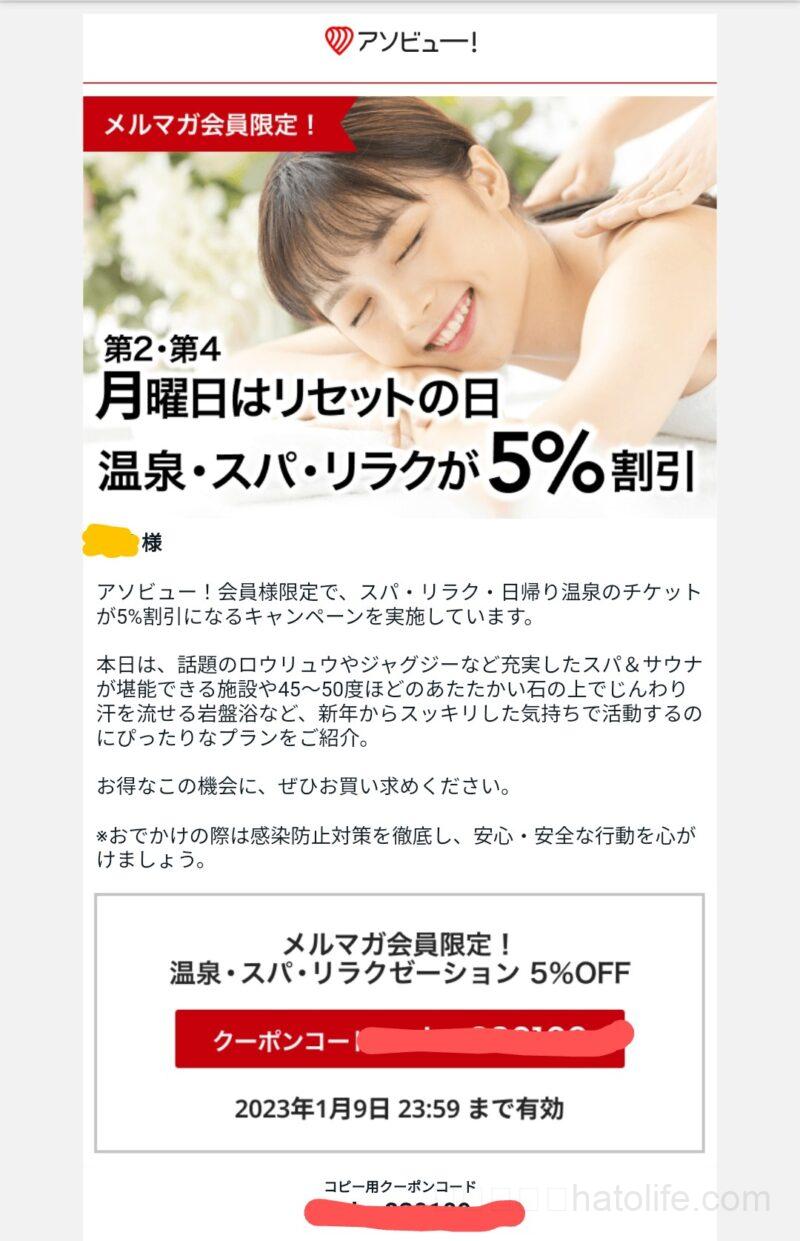
Task: Open the 5%割引 spa campaign banner
Action: click(399, 307)
